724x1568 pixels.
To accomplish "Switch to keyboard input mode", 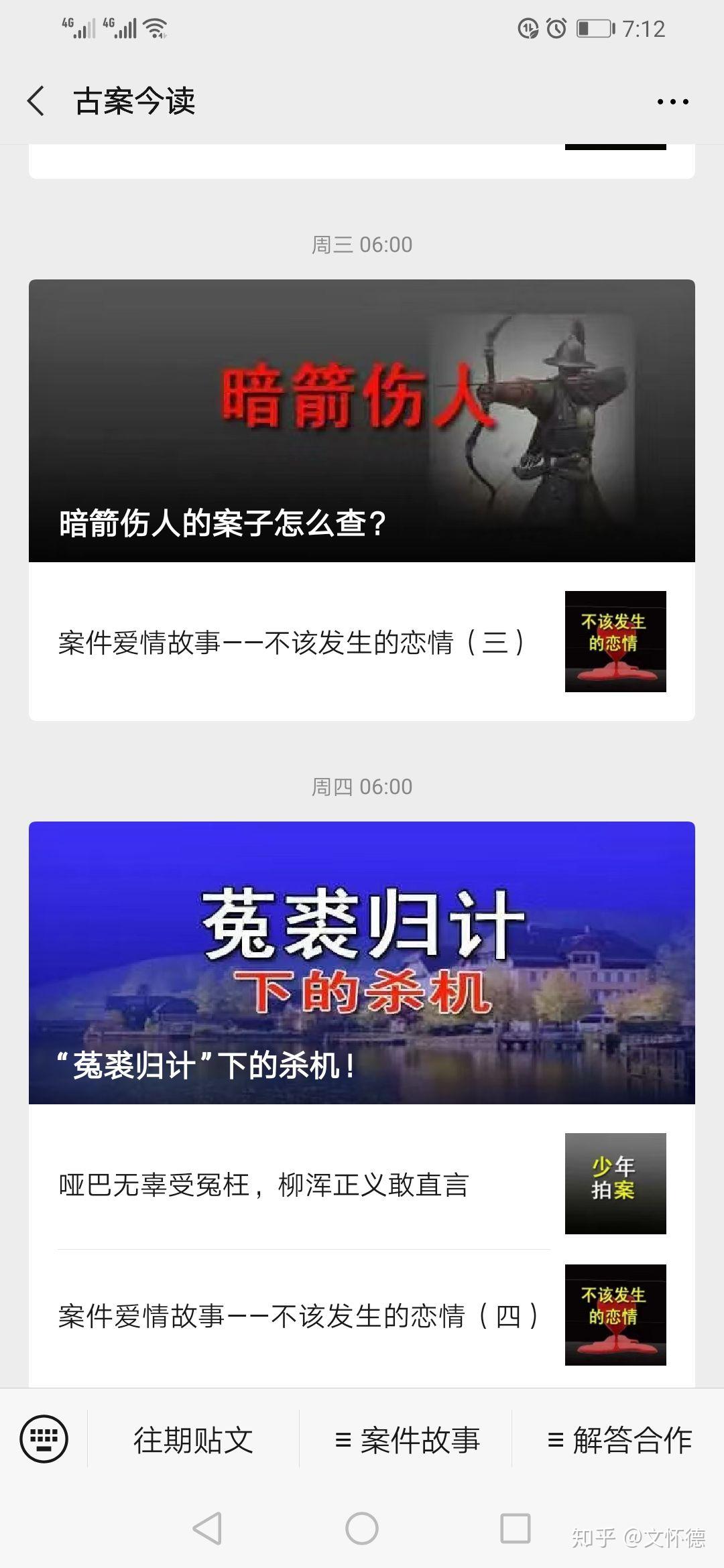I will point(44,1439).
